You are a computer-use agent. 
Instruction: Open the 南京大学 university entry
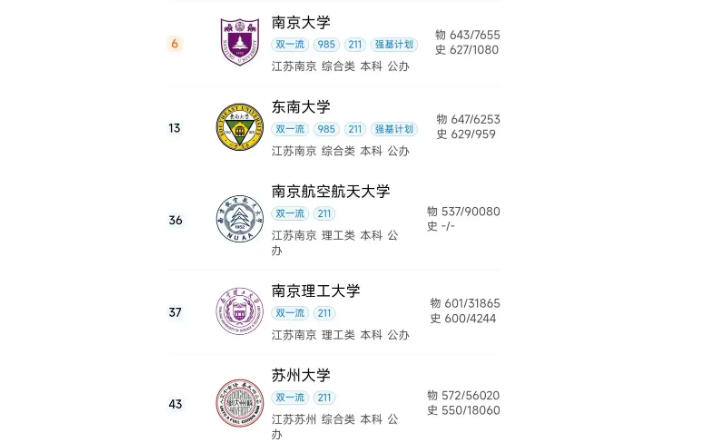coord(301,22)
